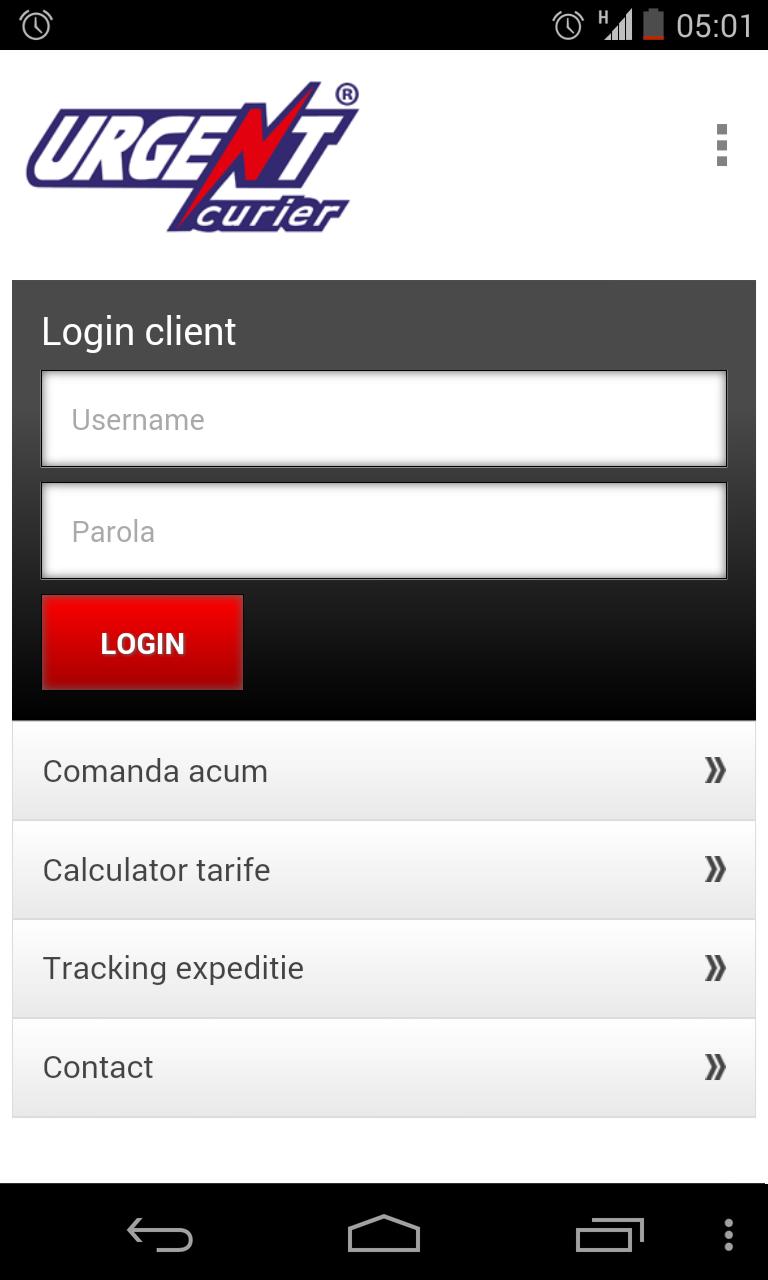Tap the red LOGIN button
Viewport: 768px width, 1280px height.
[142, 643]
